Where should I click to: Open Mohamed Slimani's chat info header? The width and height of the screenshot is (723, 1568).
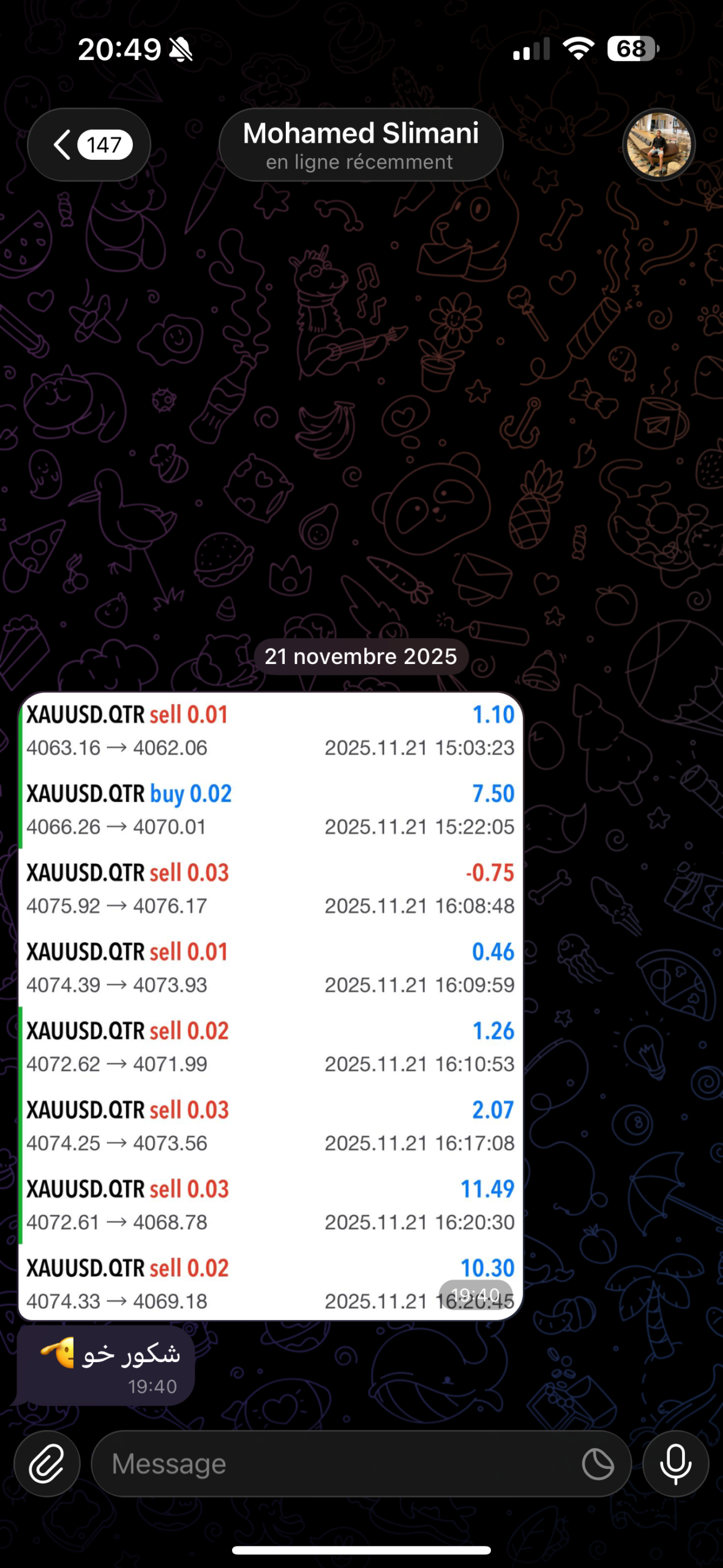[361, 145]
